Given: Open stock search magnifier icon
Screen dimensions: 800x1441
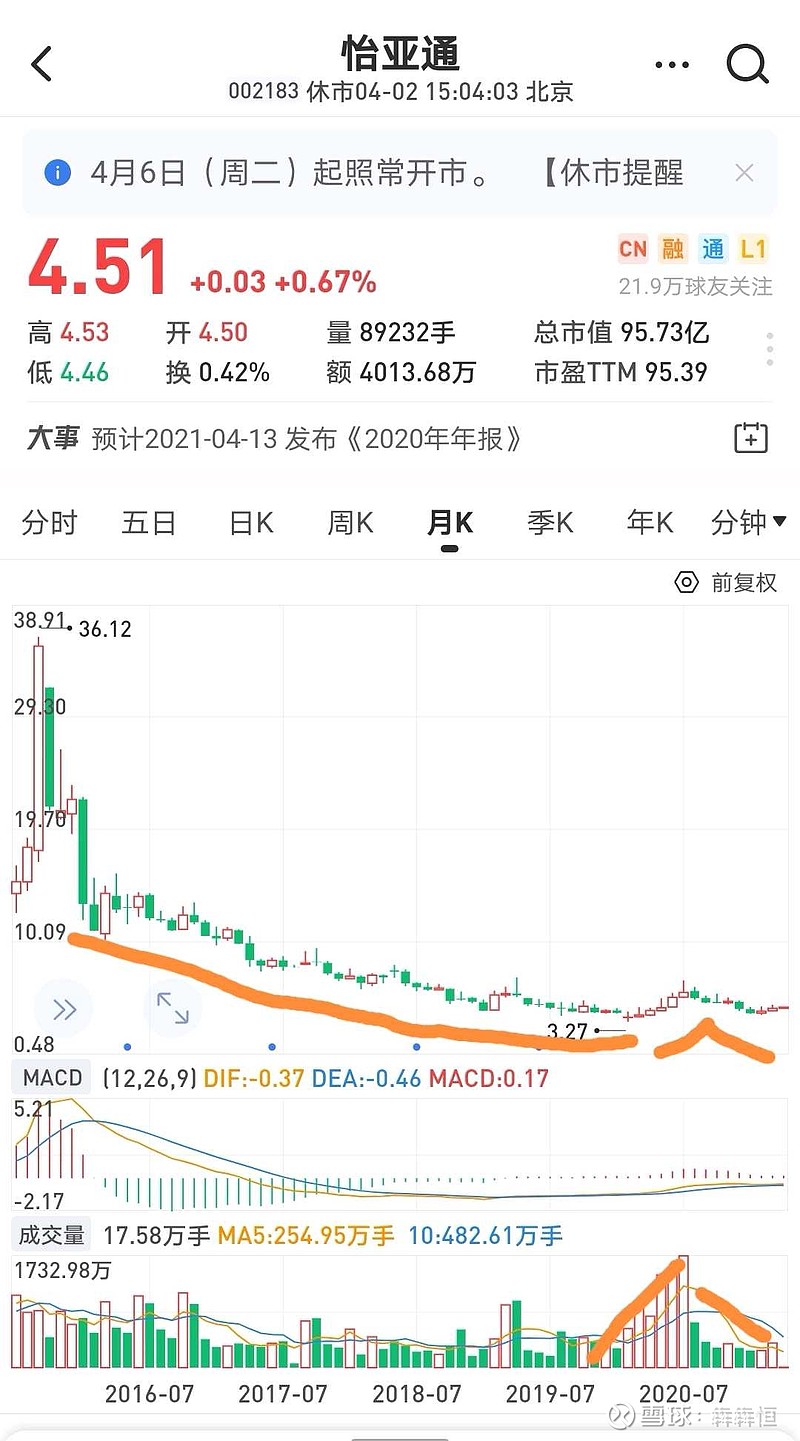Looking at the screenshot, I should [747, 64].
